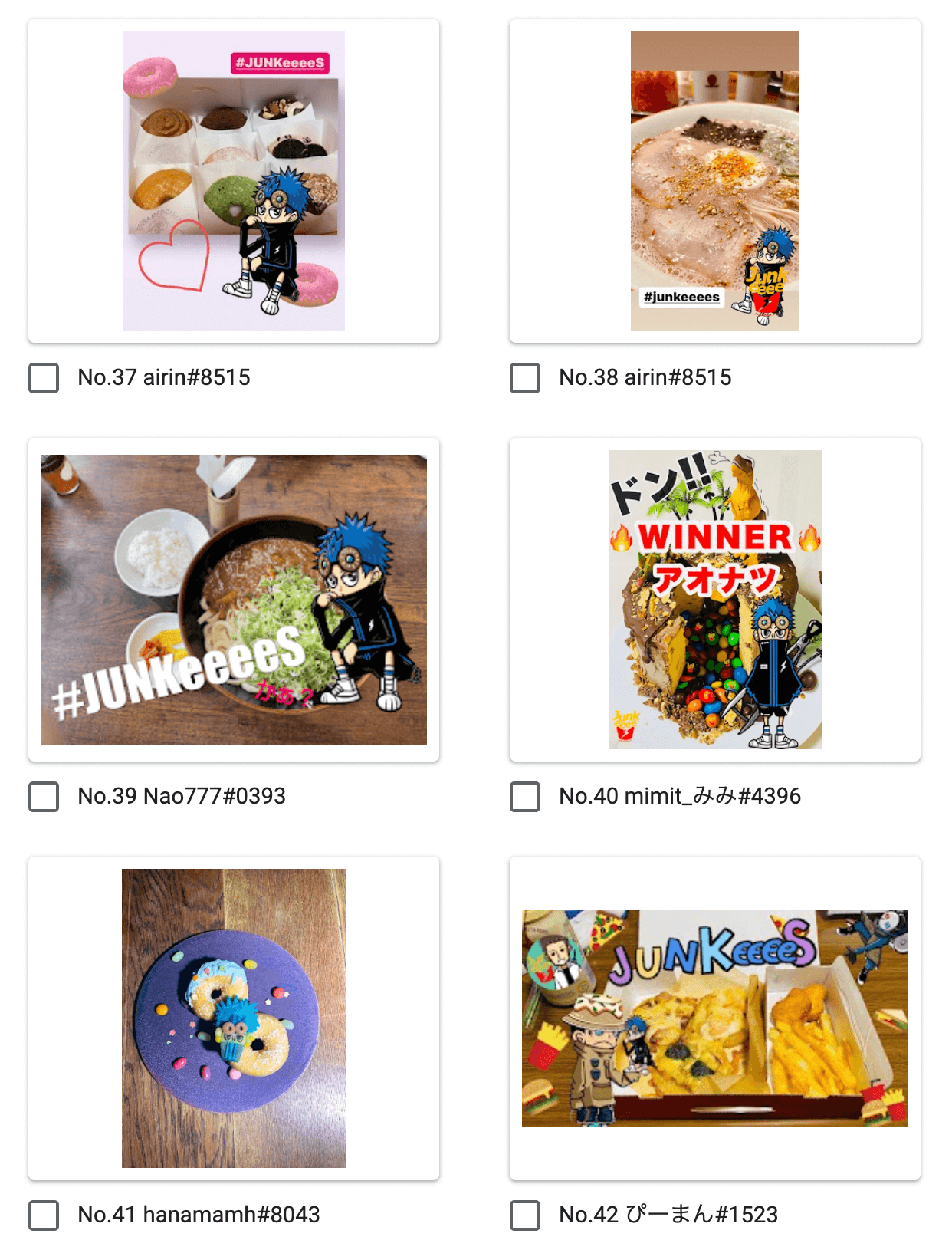Tick the checkbox for No.39 Nao777#0393
Viewport: 952px width, 1250px height.
(x=44, y=797)
